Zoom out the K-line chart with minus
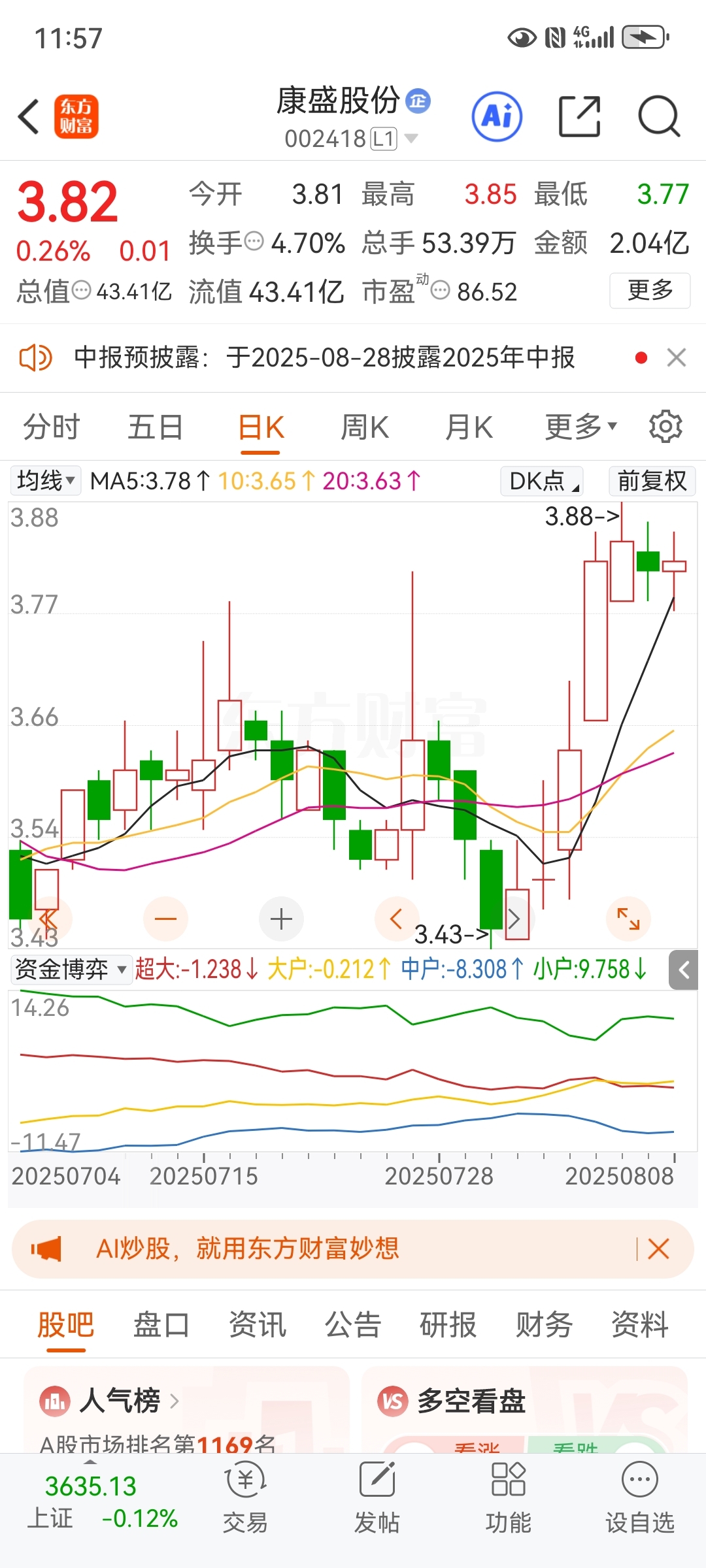 (x=165, y=919)
